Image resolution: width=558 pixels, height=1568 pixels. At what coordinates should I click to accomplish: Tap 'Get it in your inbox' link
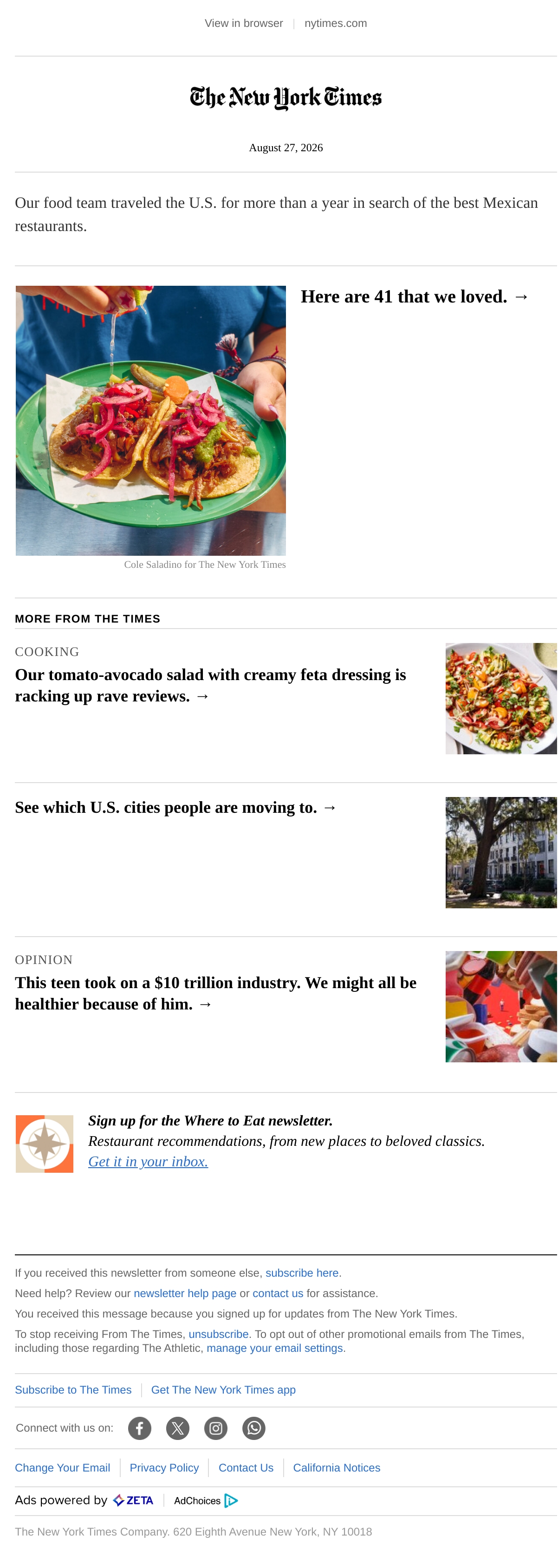tap(148, 1162)
